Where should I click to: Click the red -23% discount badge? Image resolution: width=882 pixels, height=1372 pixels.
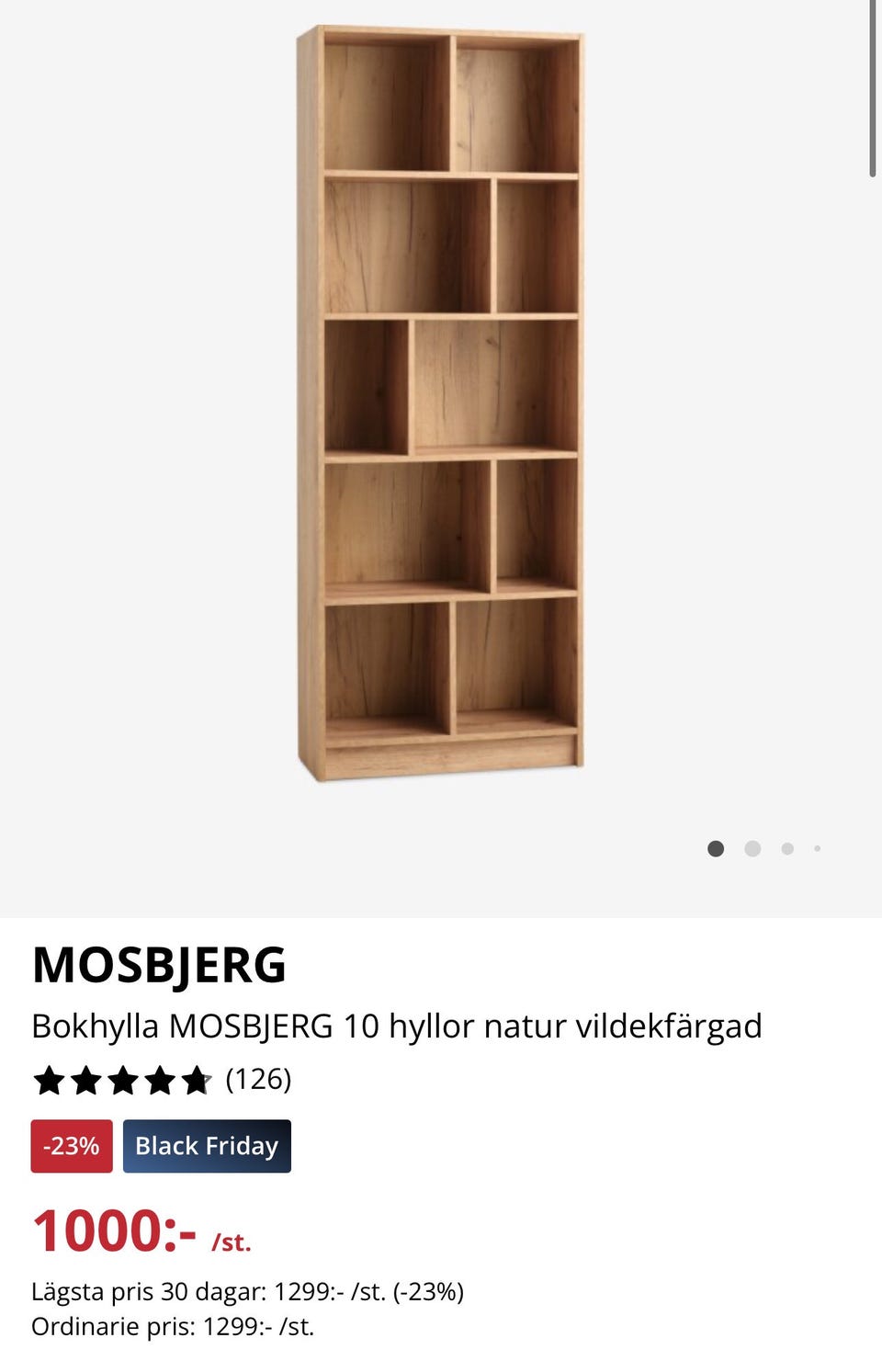click(x=71, y=1146)
